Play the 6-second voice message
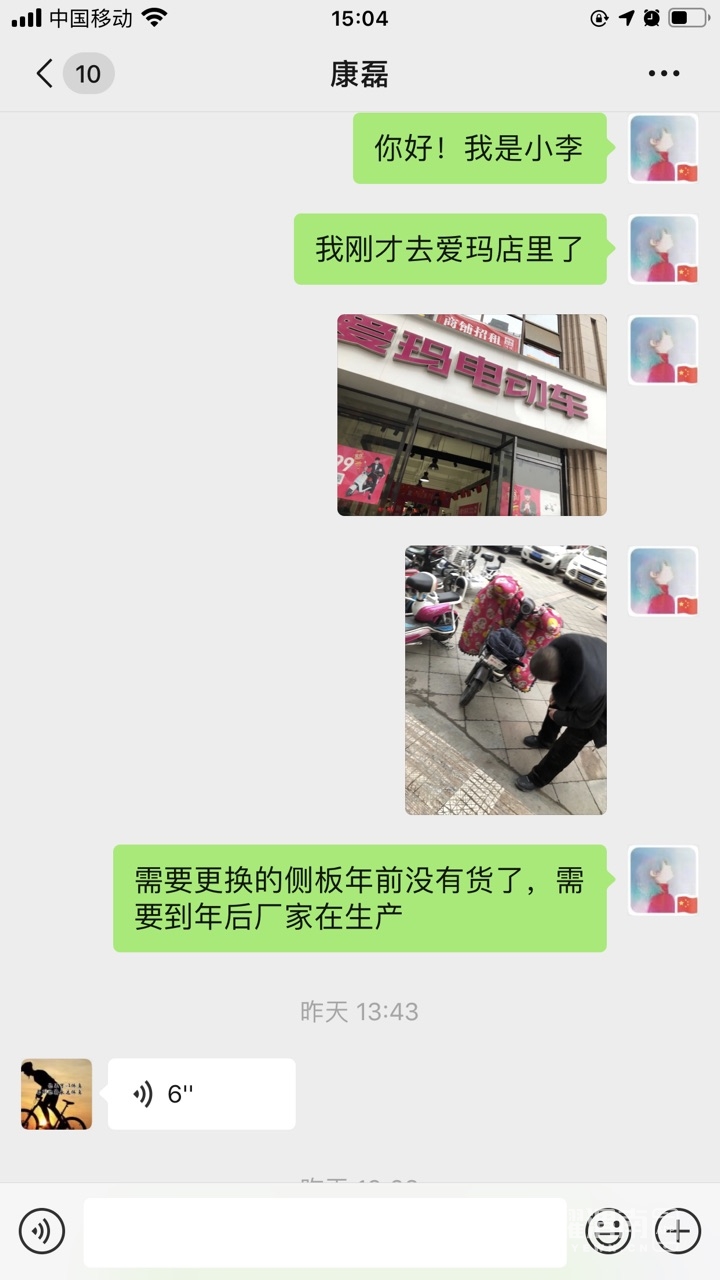The width and height of the screenshot is (720, 1280). [201, 1094]
